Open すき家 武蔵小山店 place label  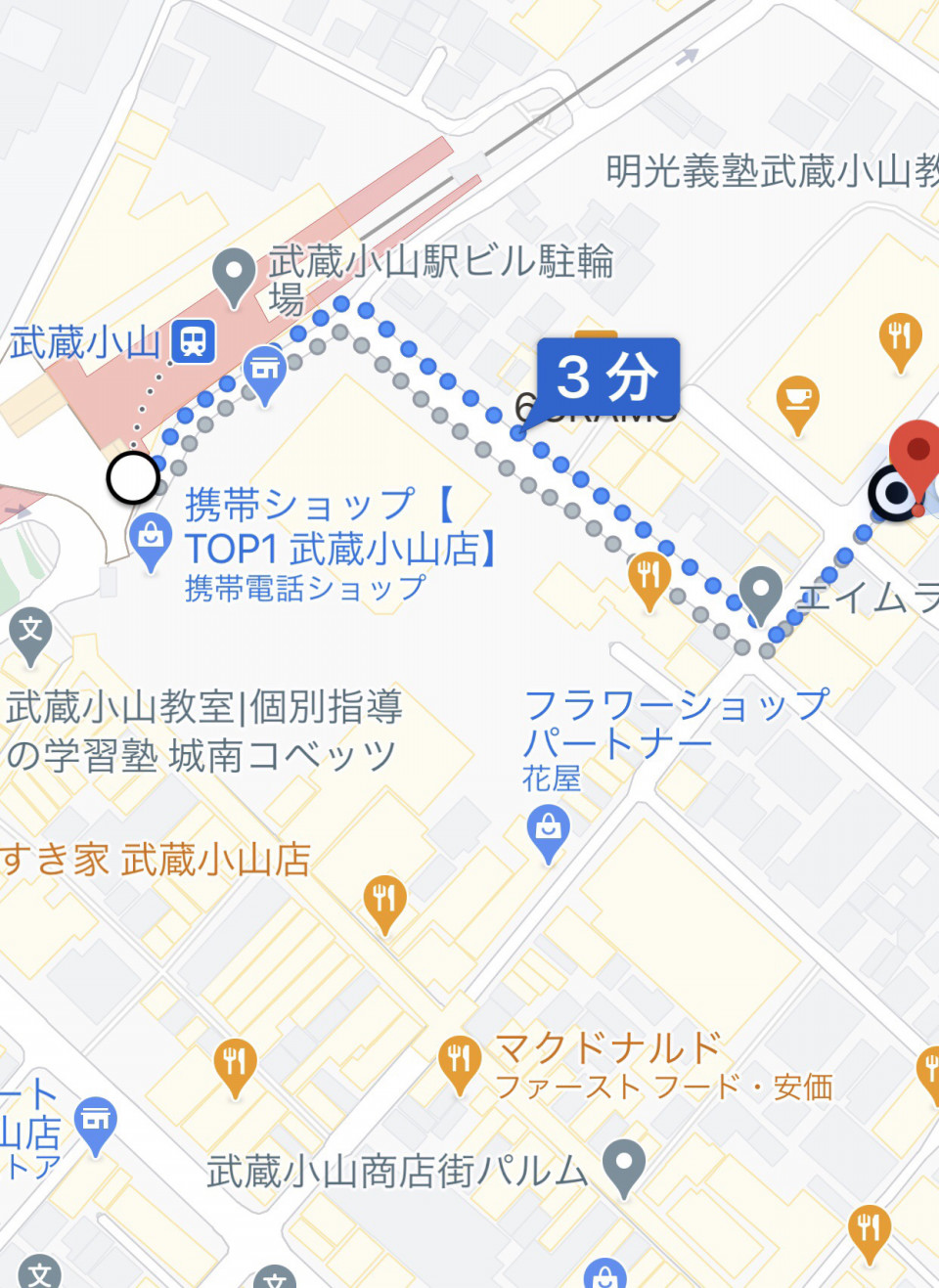pyautogui.click(x=156, y=860)
